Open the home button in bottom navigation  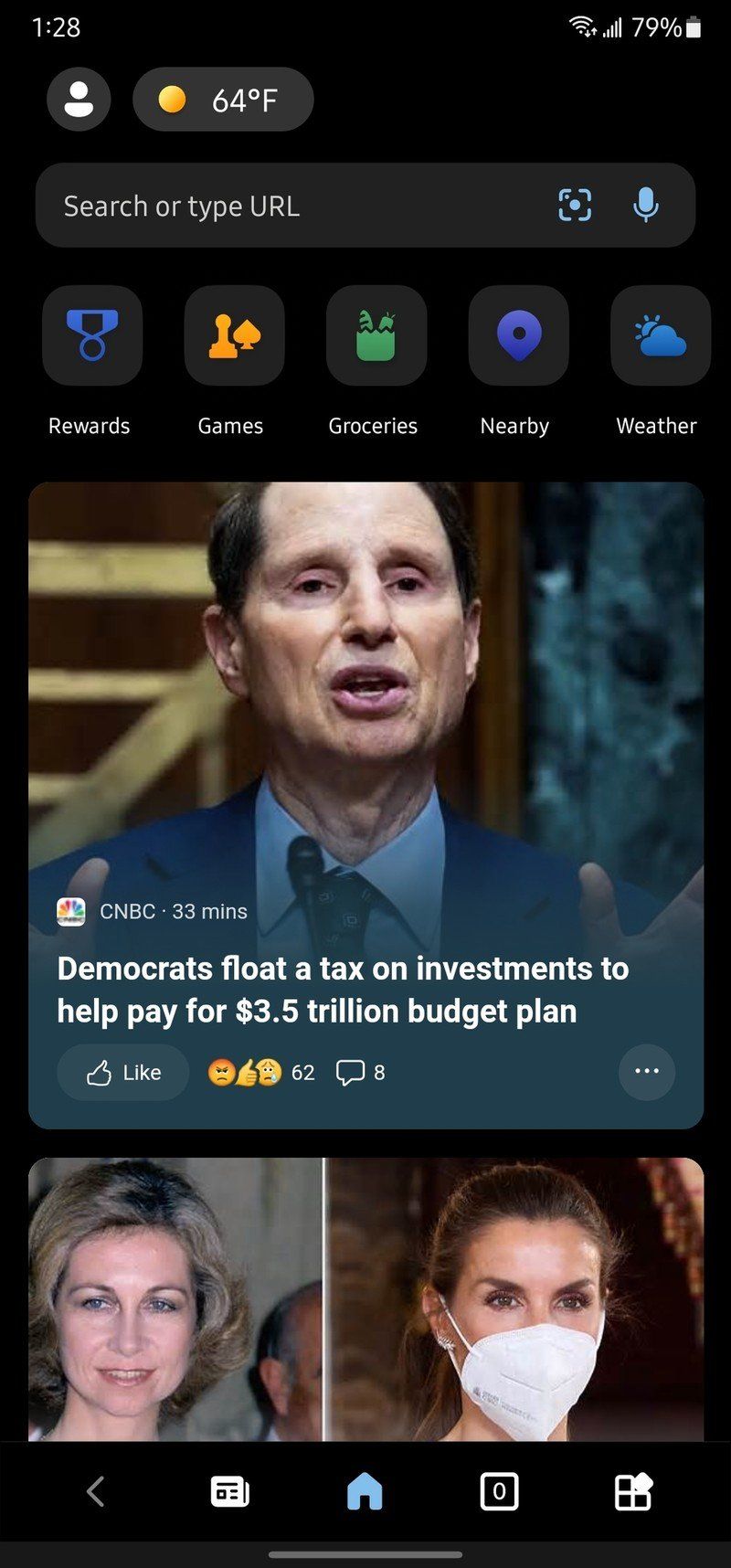tap(365, 1490)
